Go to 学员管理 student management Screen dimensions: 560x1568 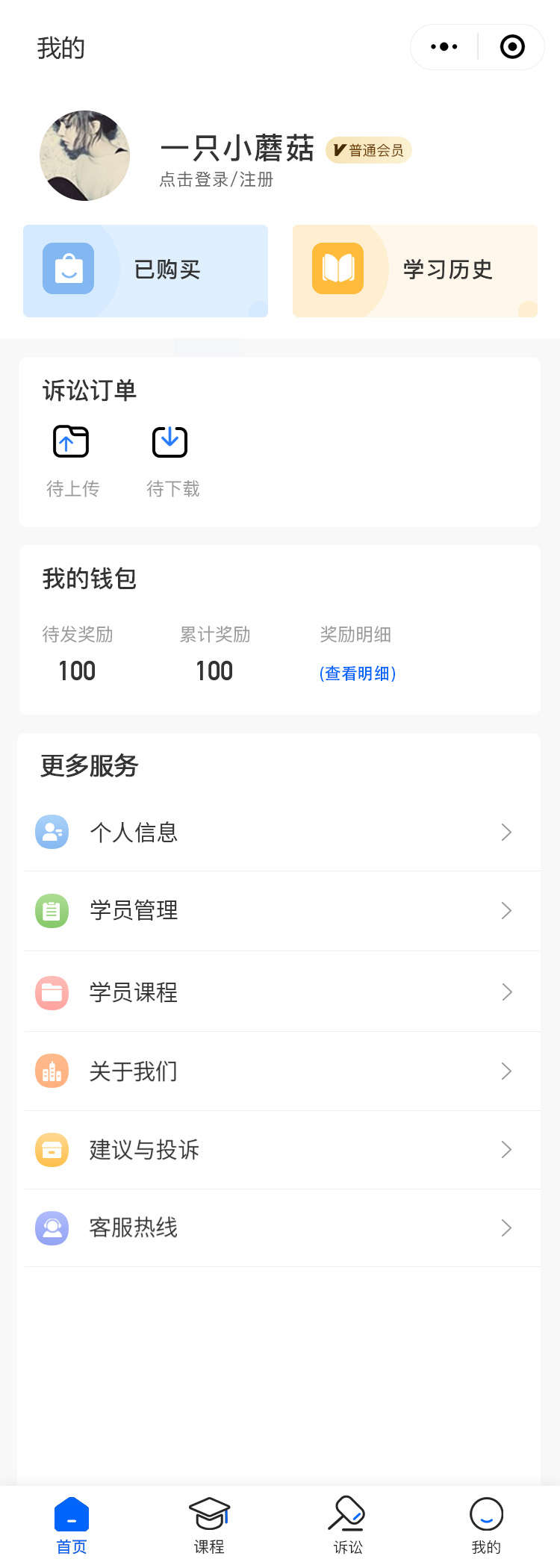coord(280,911)
